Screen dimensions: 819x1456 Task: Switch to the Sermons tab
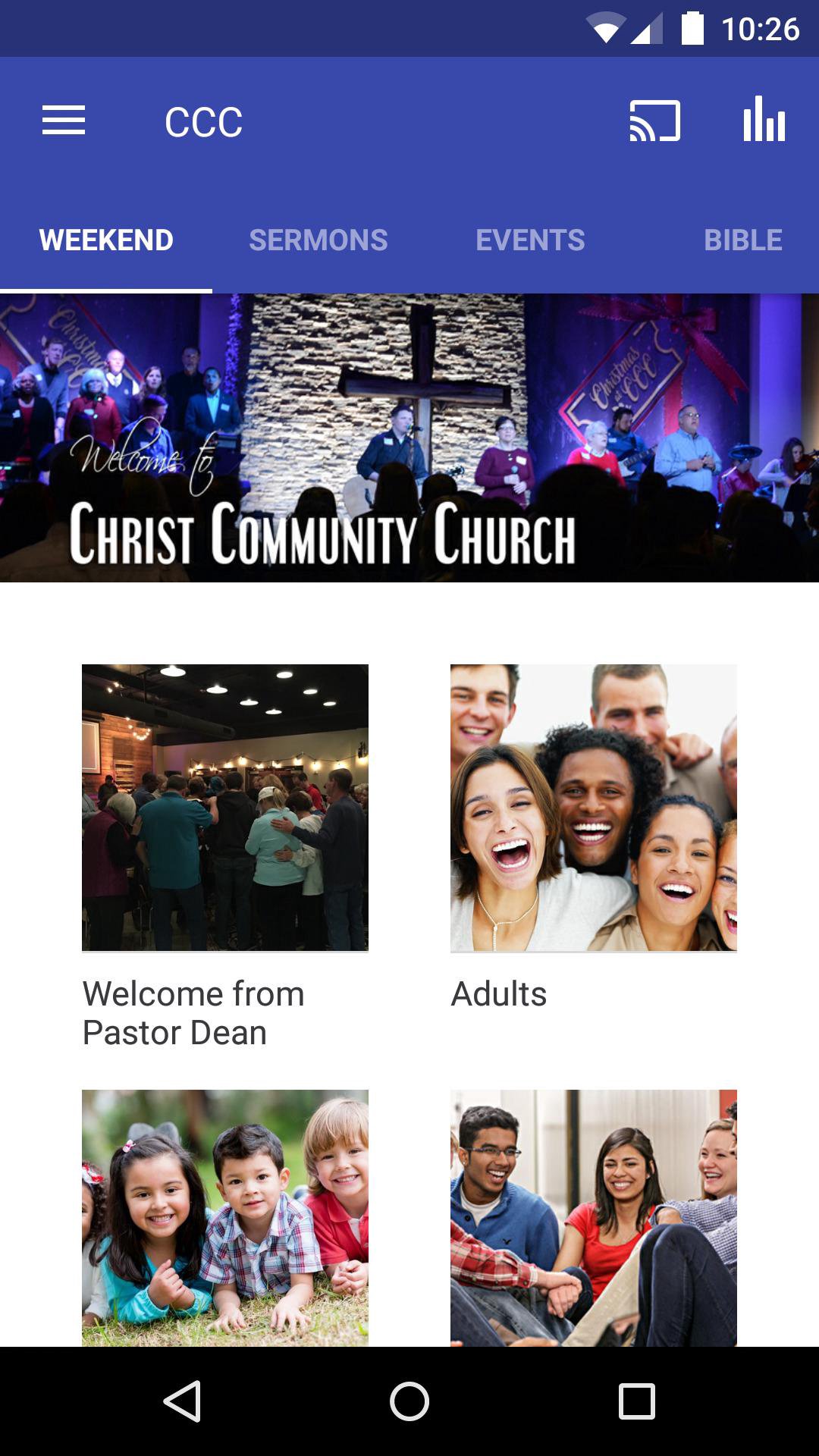(318, 240)
